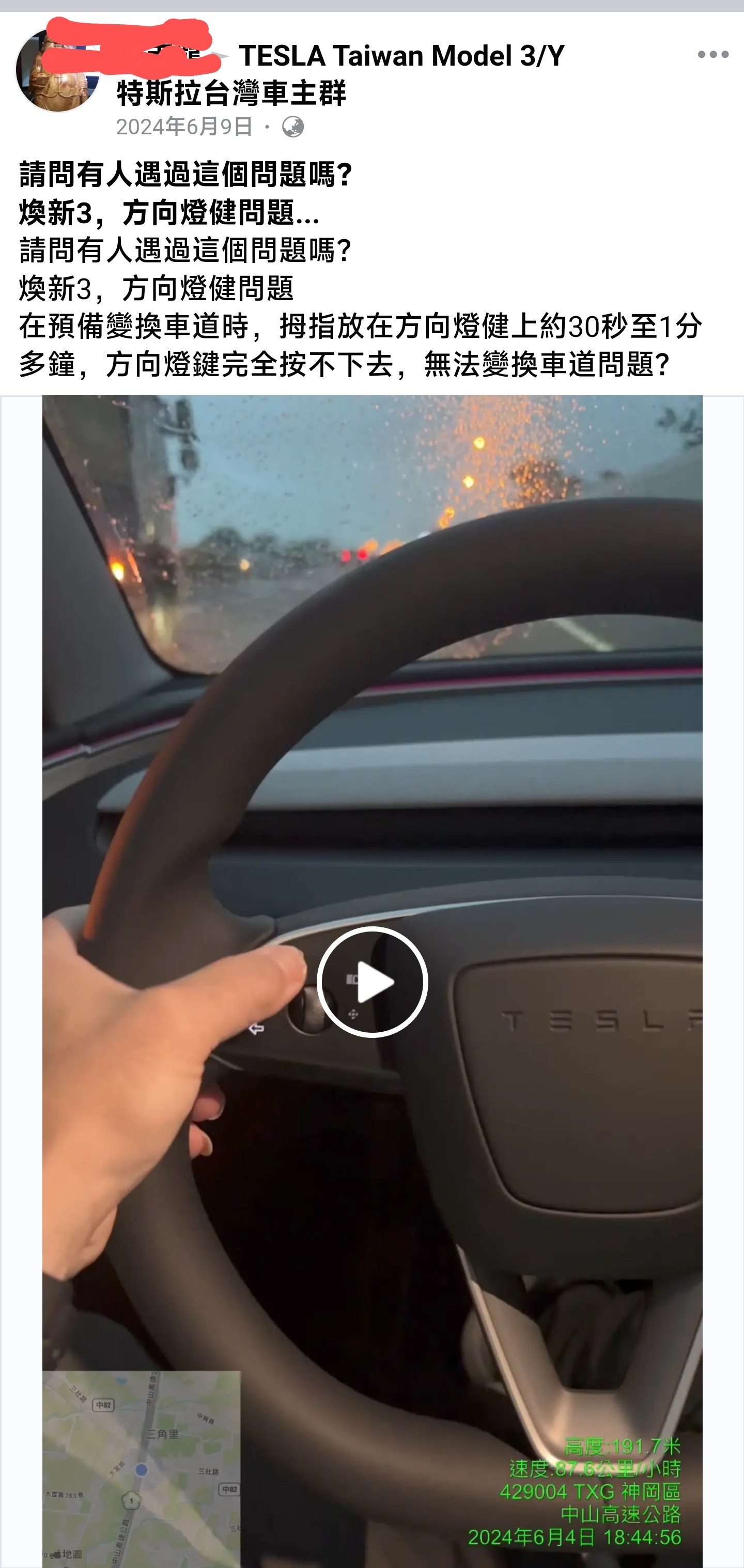The width and height of the screenshot is (744, 1568).
Task: Open the post via its 2024年6月9日 timestamp
Action: pyautogui.click(x=184, y=127)
